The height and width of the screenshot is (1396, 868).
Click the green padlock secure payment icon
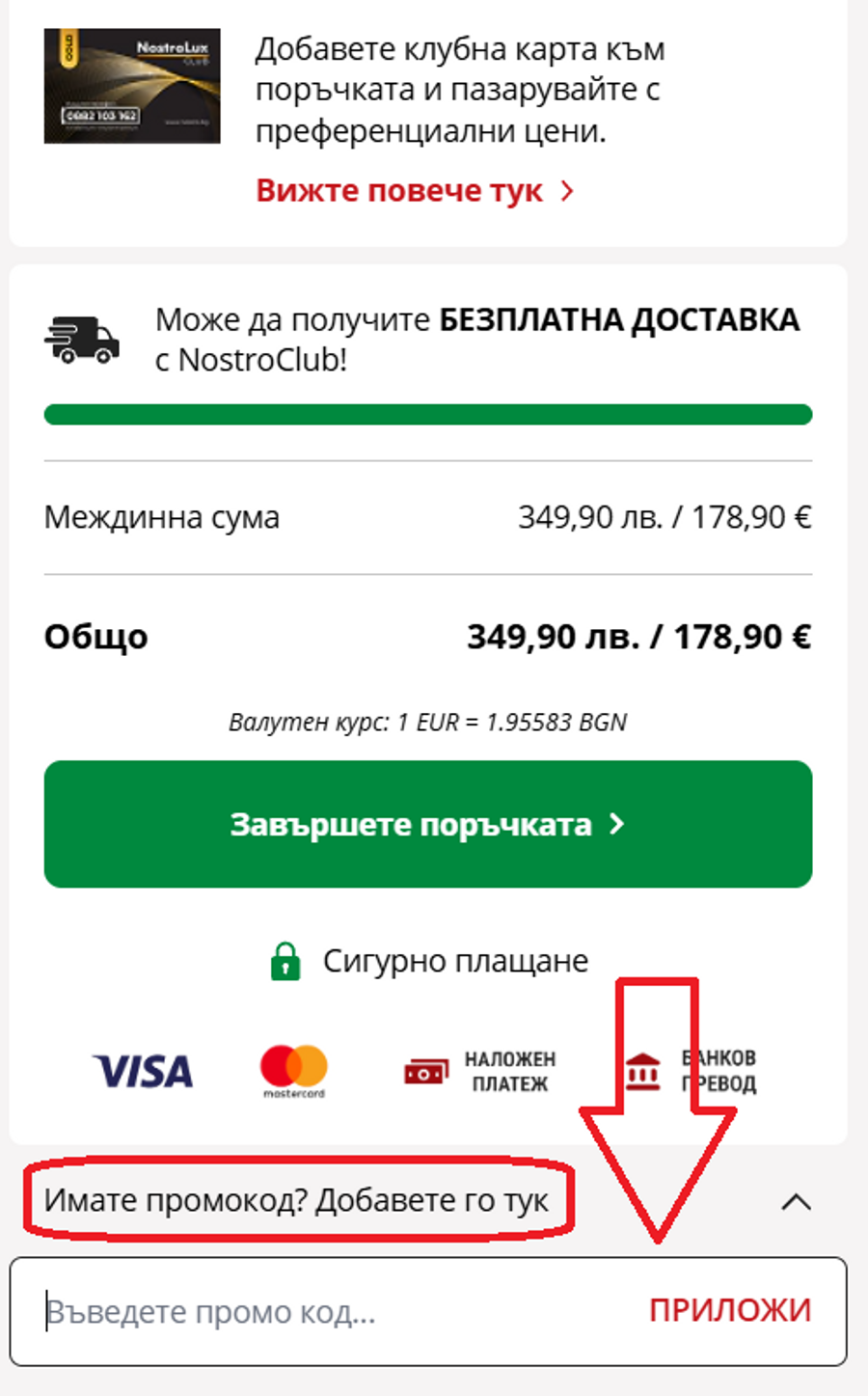pos(285,960)
